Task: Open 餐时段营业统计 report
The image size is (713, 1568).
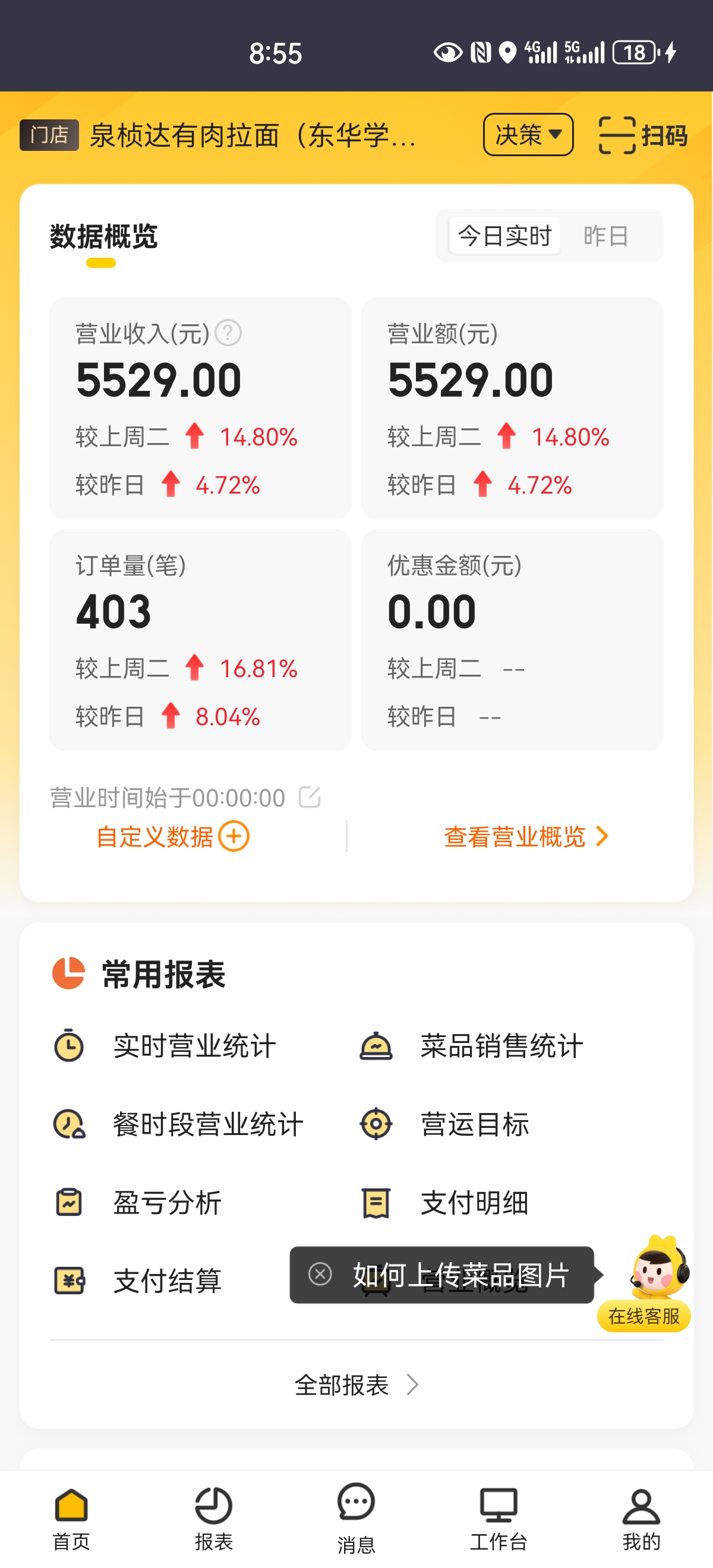Action: (178, 1124)
